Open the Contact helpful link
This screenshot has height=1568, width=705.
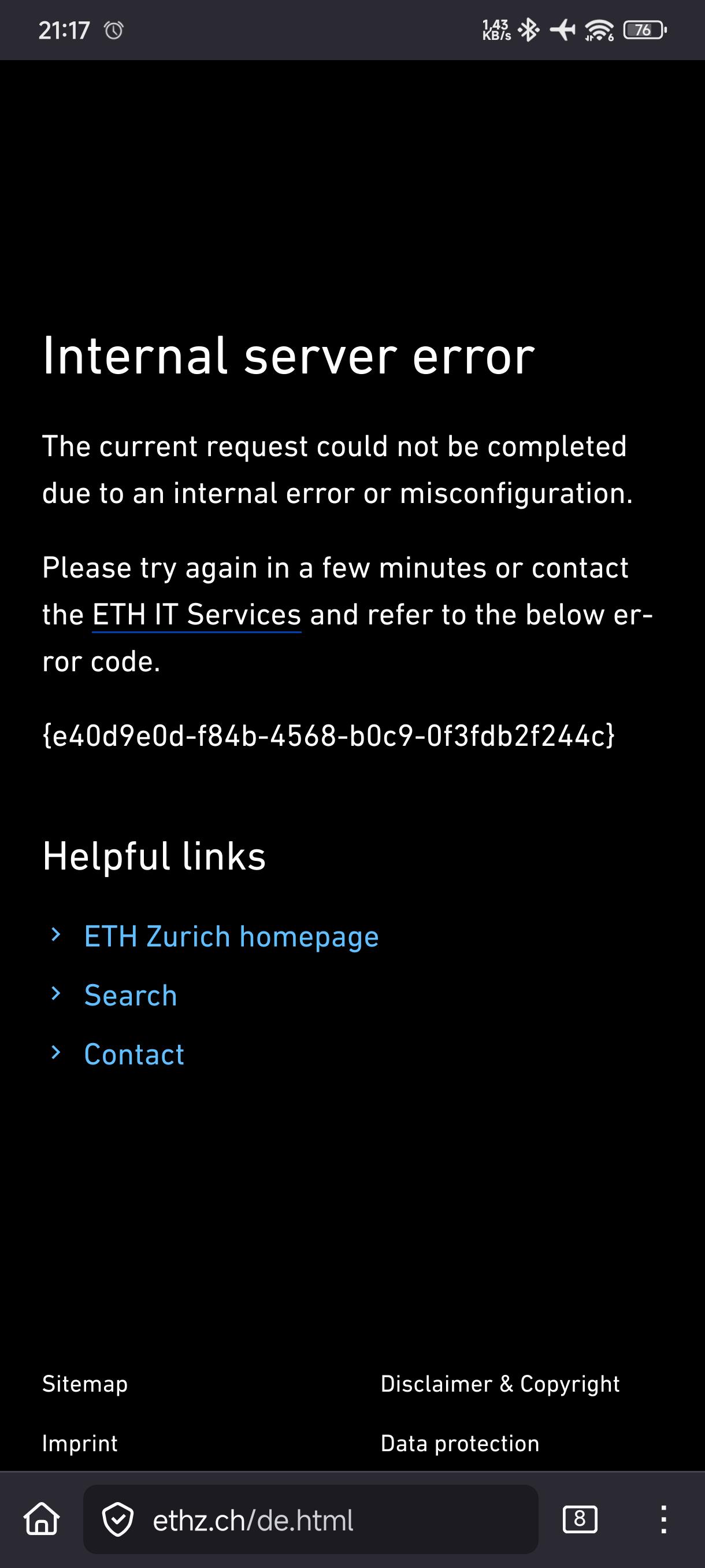(x=134, y=1054)
